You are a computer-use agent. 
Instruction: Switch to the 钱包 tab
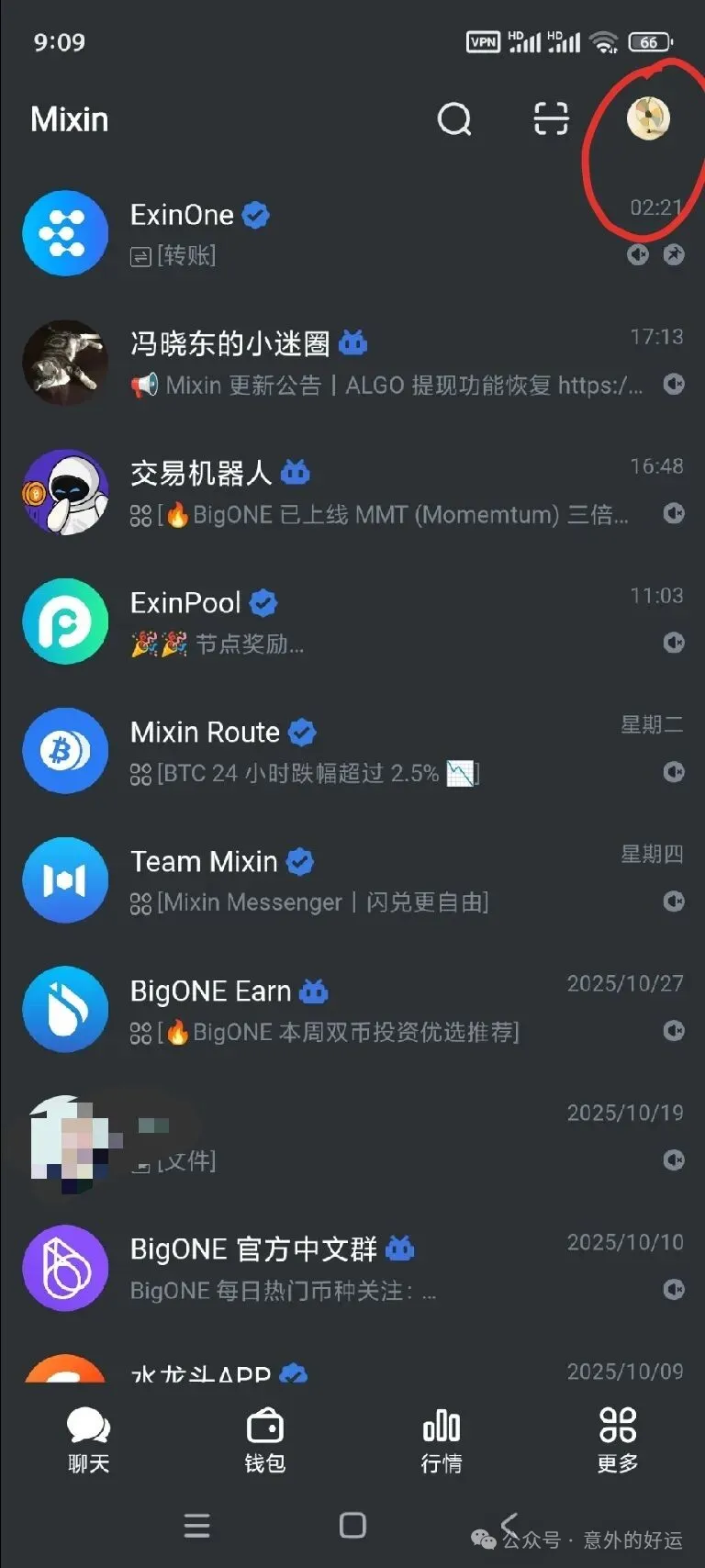[264, 1439]
